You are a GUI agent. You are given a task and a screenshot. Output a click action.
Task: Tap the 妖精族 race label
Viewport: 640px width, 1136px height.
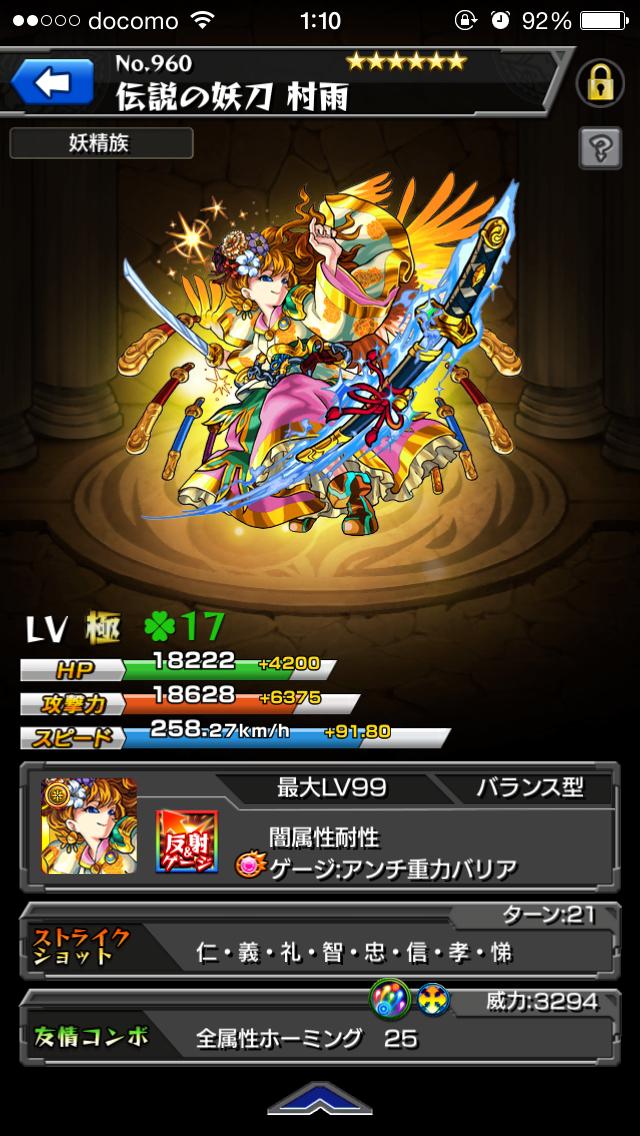click(100, 142)
